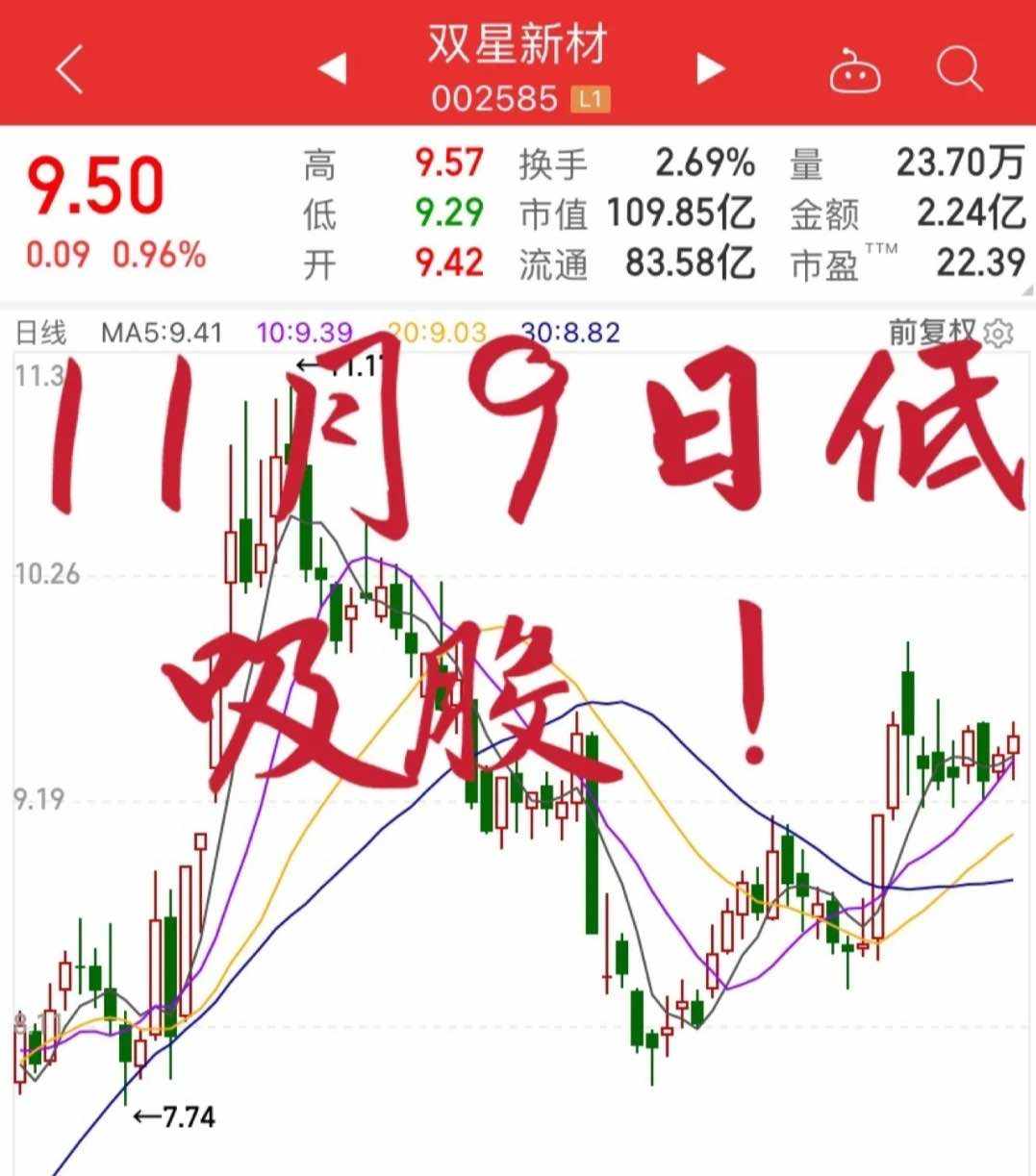The image size is (1036, 1176).
Task: Switch to the previous stock with the left arrow
Action: (x=332, y=69)
